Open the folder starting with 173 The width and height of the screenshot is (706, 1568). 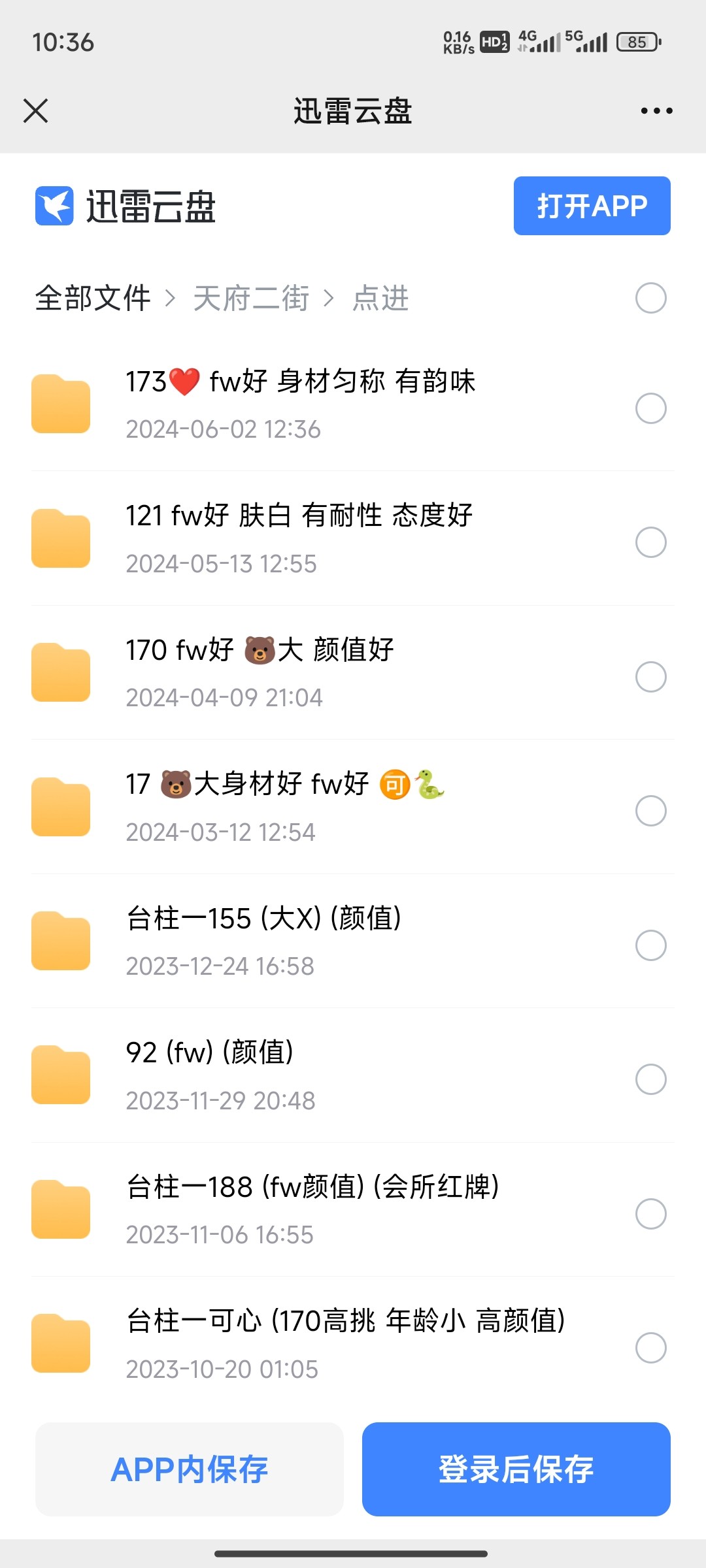[x=301, y=404]
